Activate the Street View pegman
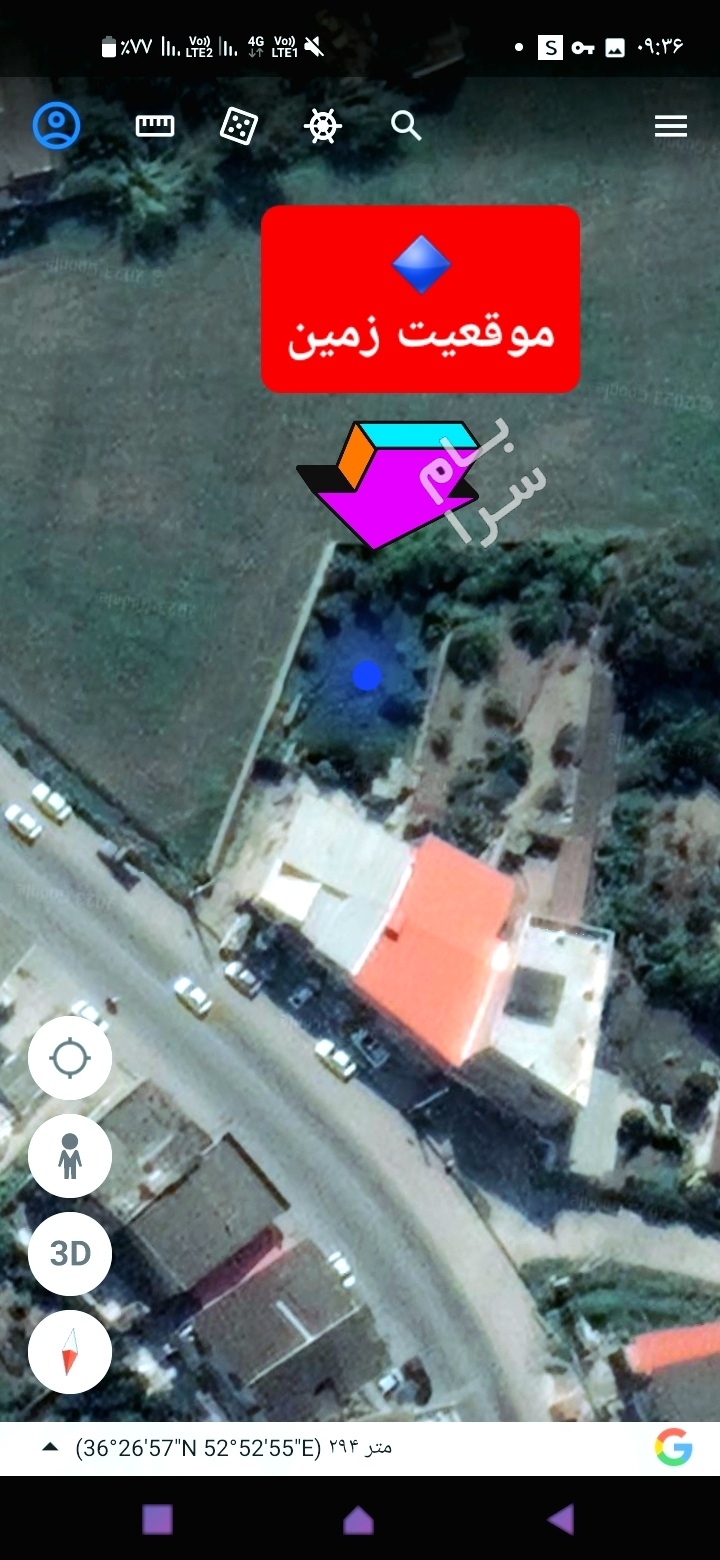The height and width of the screenshot is (1560, 720). (70, 1156)
